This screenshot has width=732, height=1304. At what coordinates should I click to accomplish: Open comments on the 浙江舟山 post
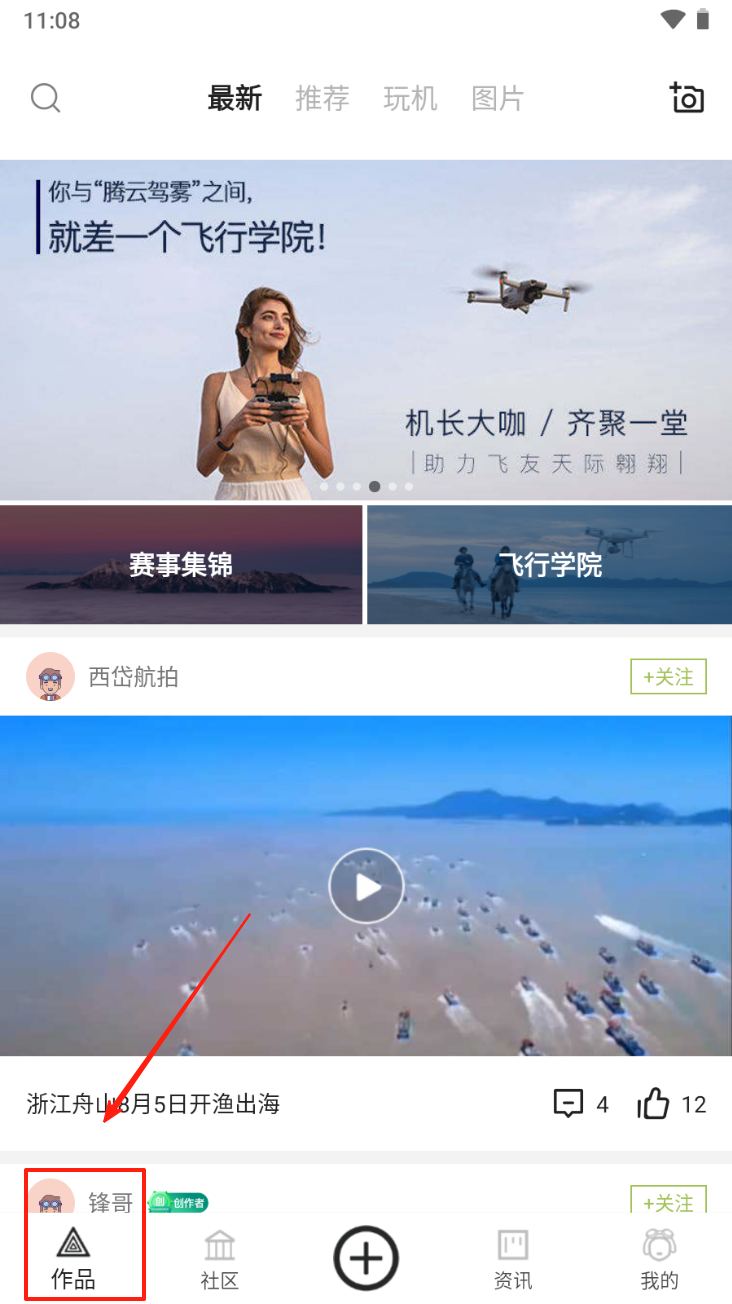click(569, 1104)
